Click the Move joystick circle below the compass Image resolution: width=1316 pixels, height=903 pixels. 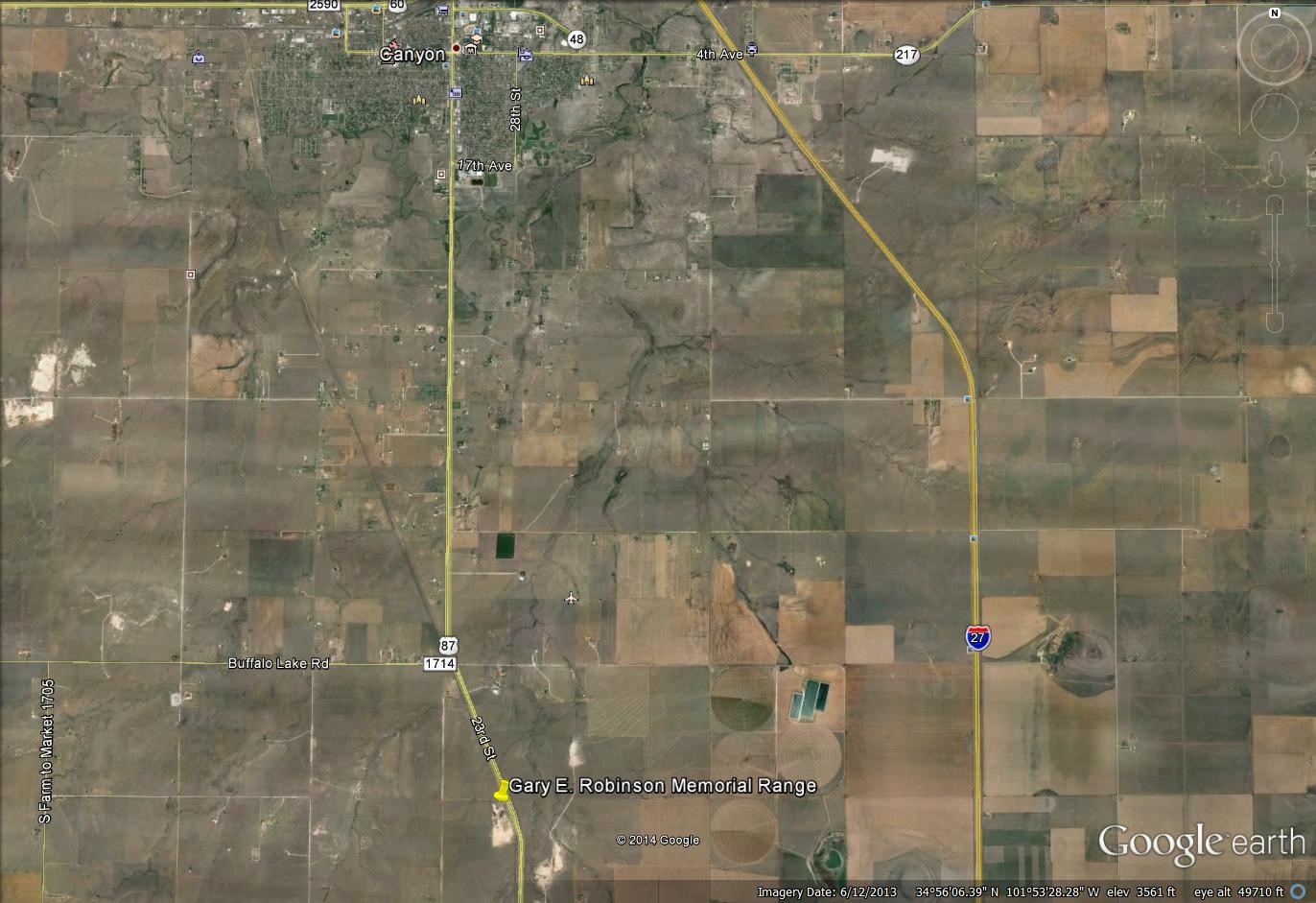[x=1274, y=117]
